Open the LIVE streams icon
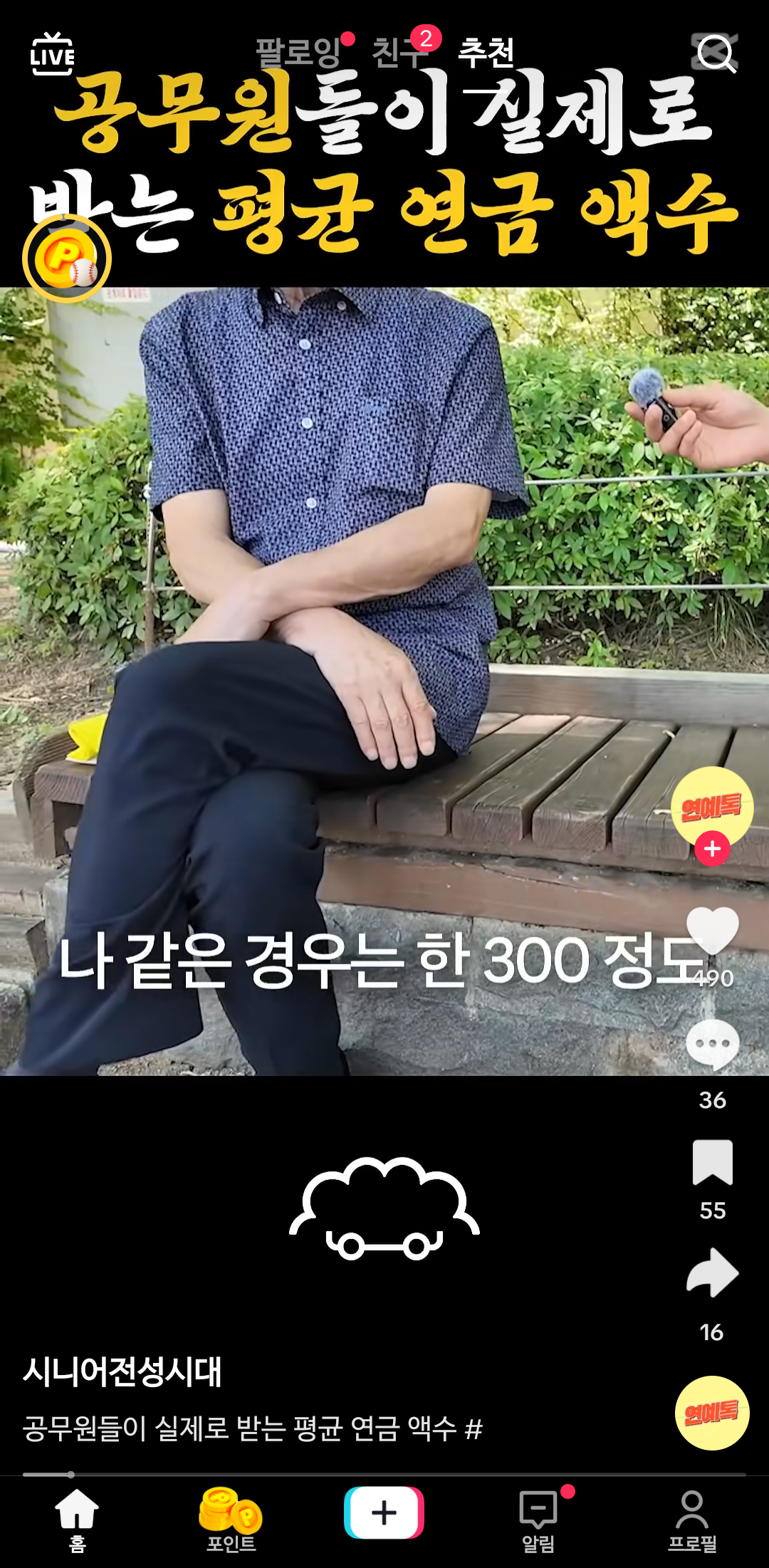 coord(52,54)
